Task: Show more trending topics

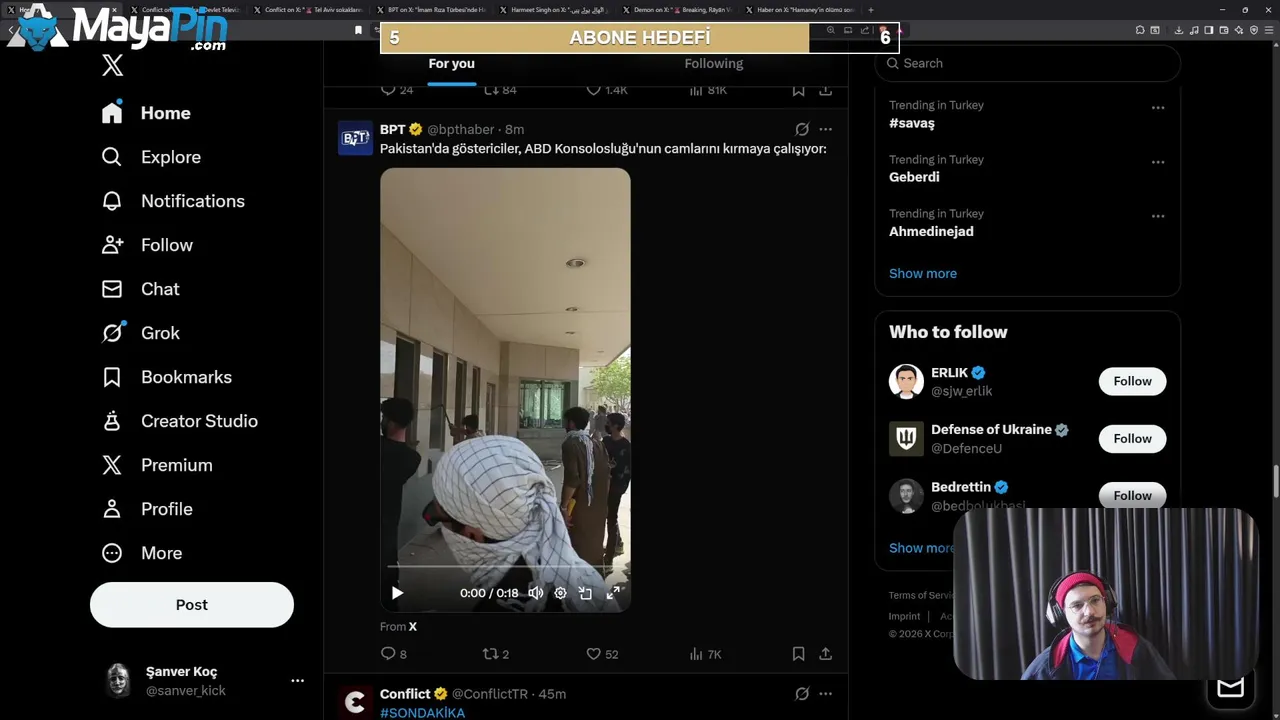Action: (923, 273)
